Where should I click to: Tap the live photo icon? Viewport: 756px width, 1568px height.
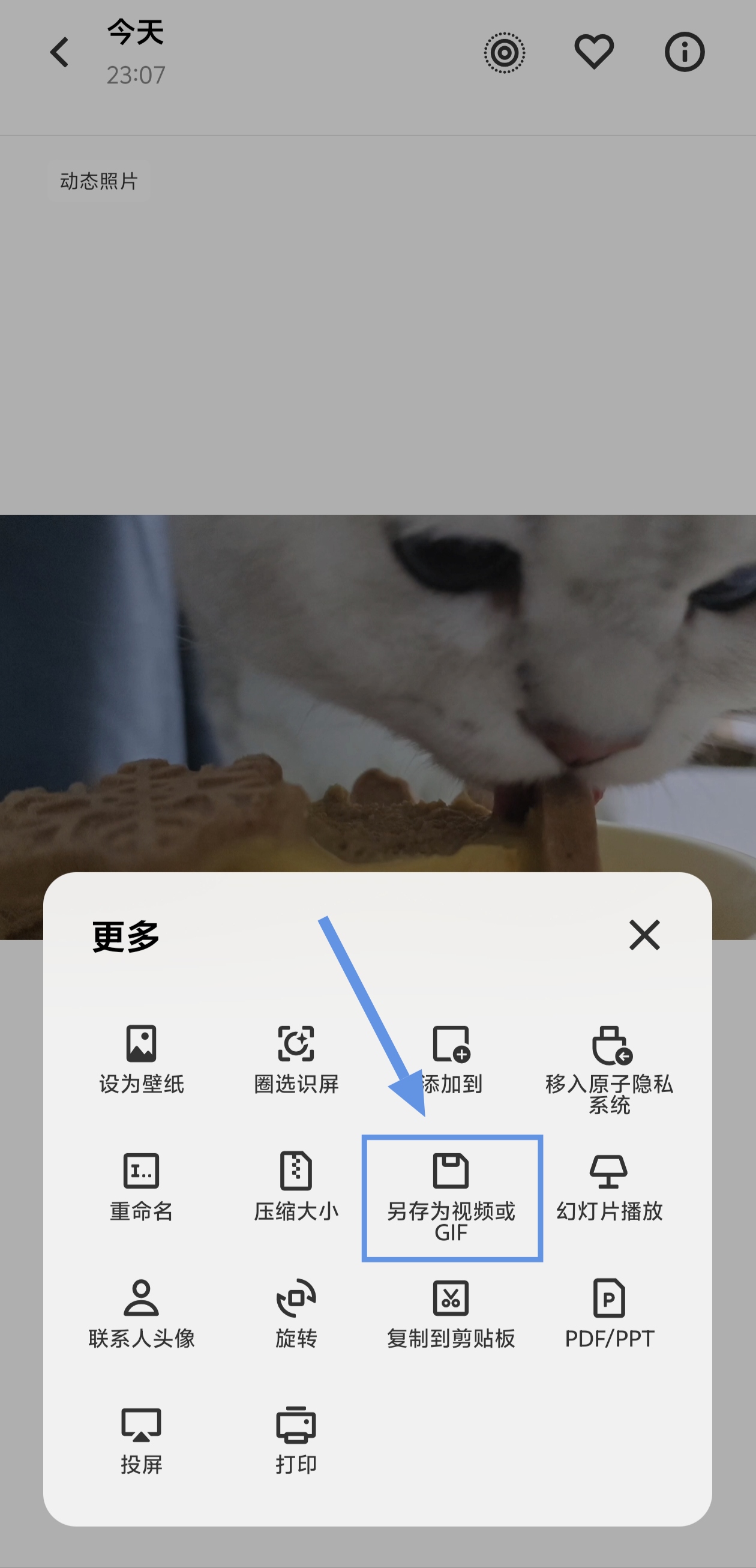pos(504,53)
